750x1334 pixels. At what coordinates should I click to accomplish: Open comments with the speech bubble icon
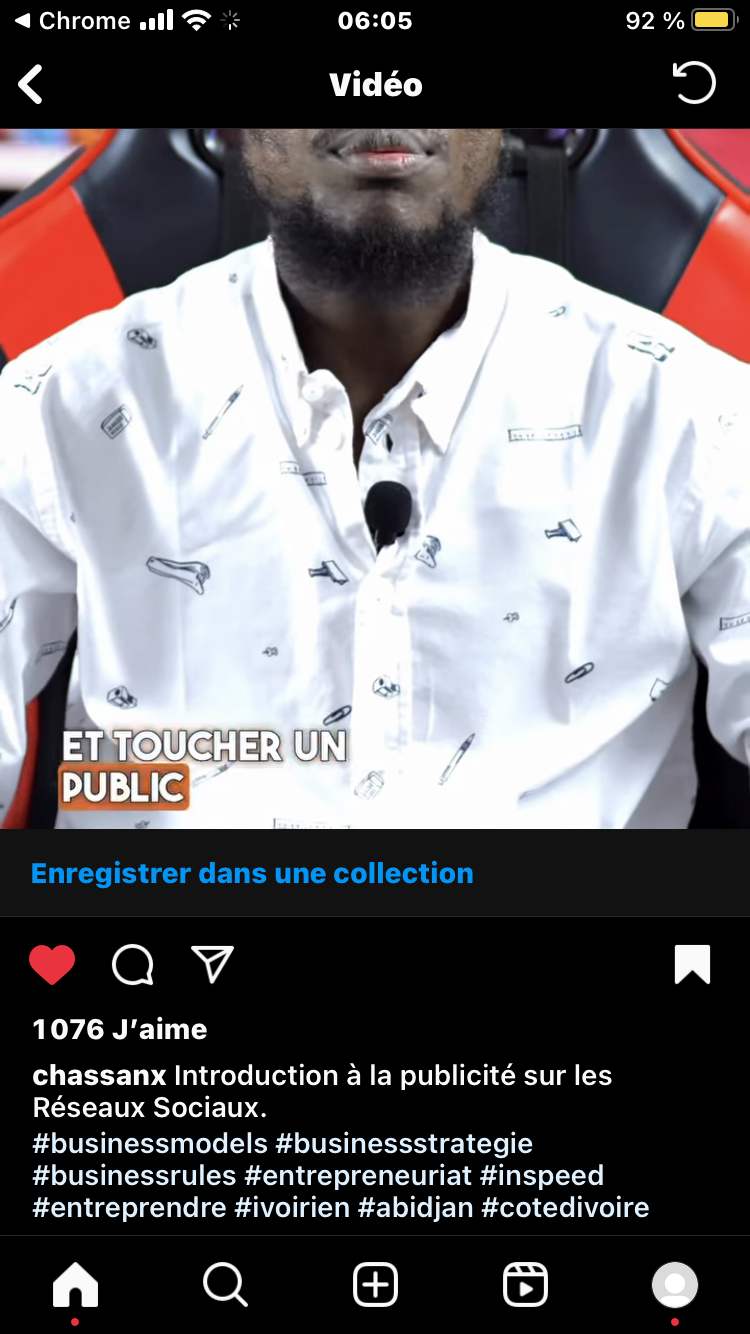[x=132, y=966]
